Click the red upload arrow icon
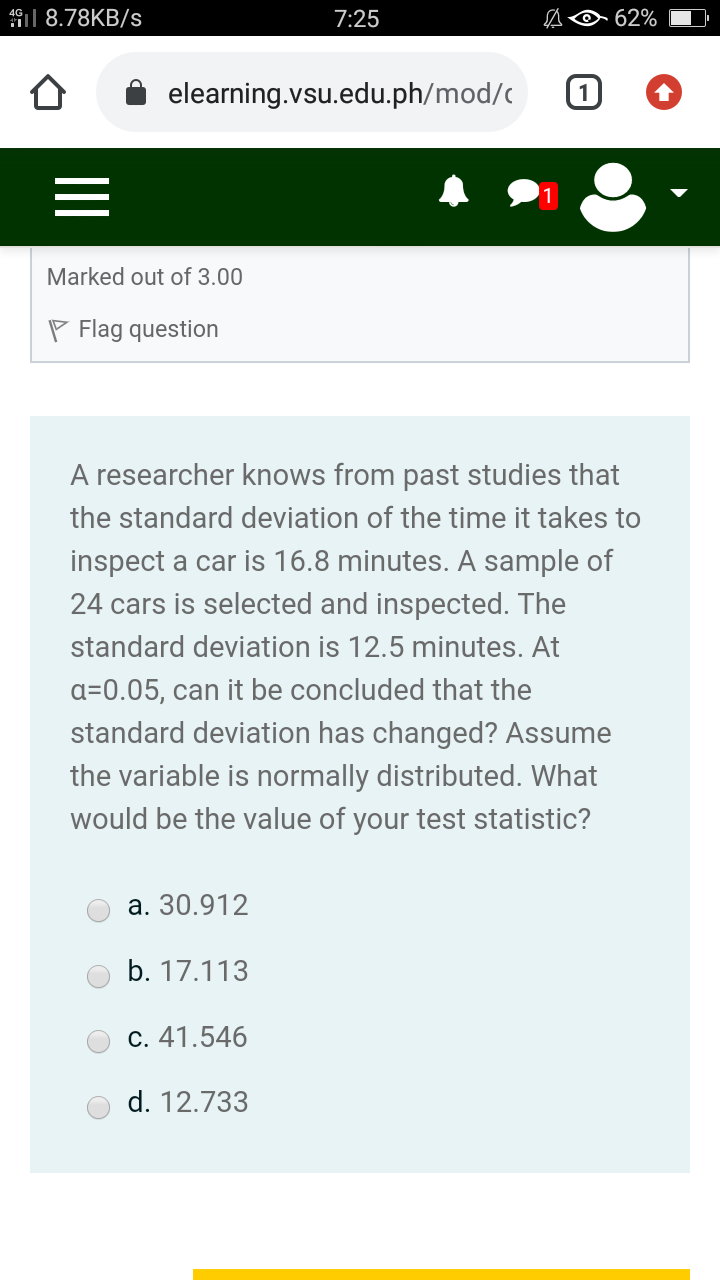 663,91
